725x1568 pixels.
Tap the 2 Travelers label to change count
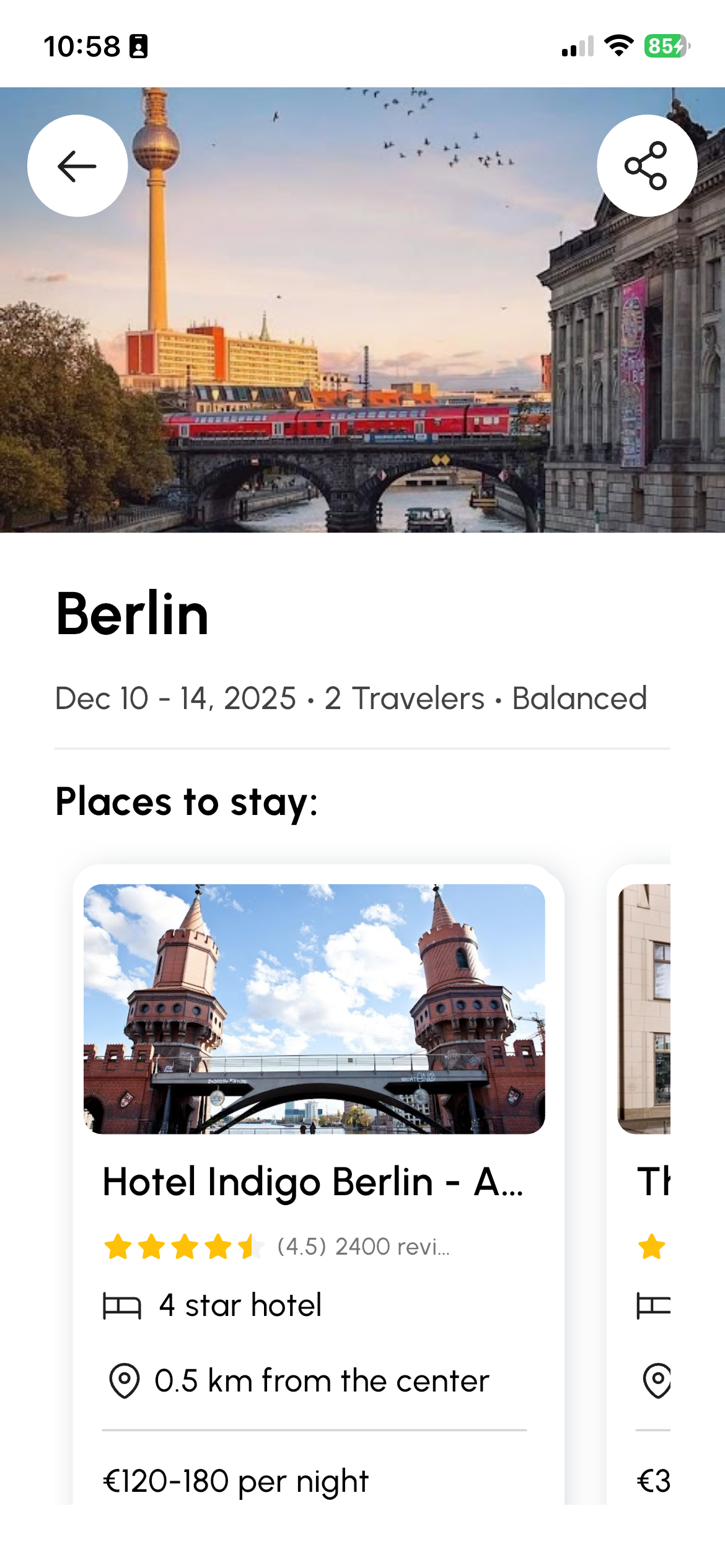click(403, 699)
